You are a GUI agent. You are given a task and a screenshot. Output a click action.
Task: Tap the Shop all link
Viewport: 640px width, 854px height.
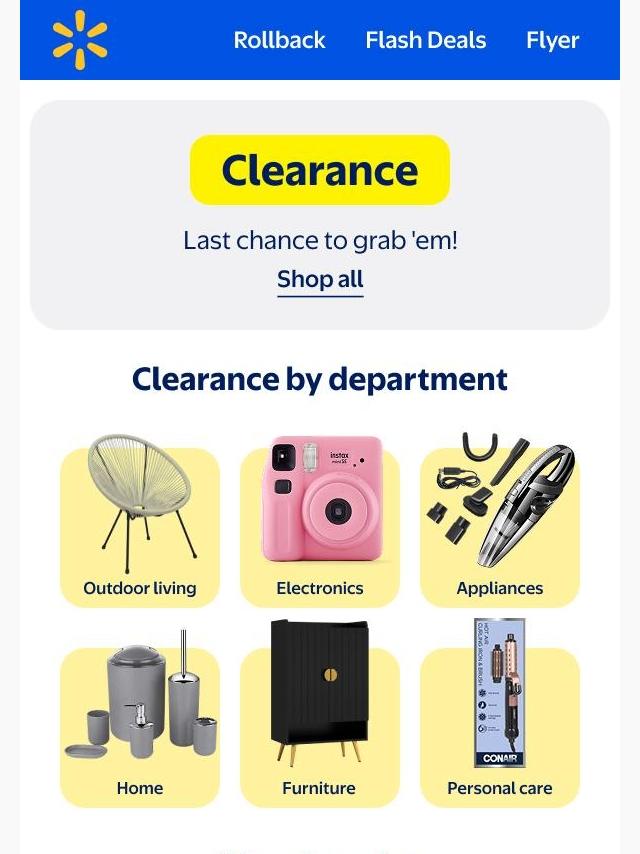click(320, 280)
